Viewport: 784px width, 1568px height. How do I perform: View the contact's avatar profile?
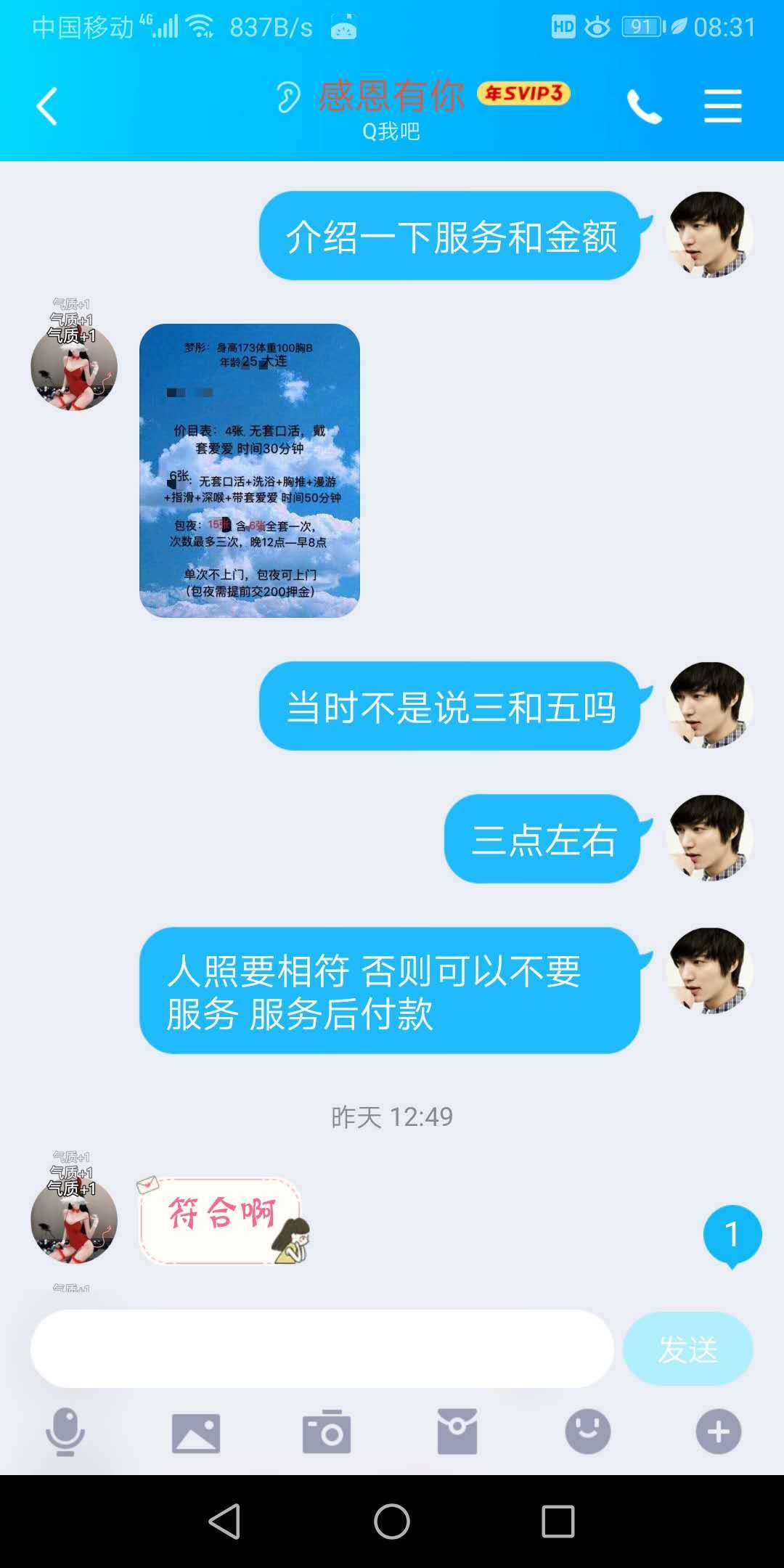pyautogui.click(x=74, y=367)
